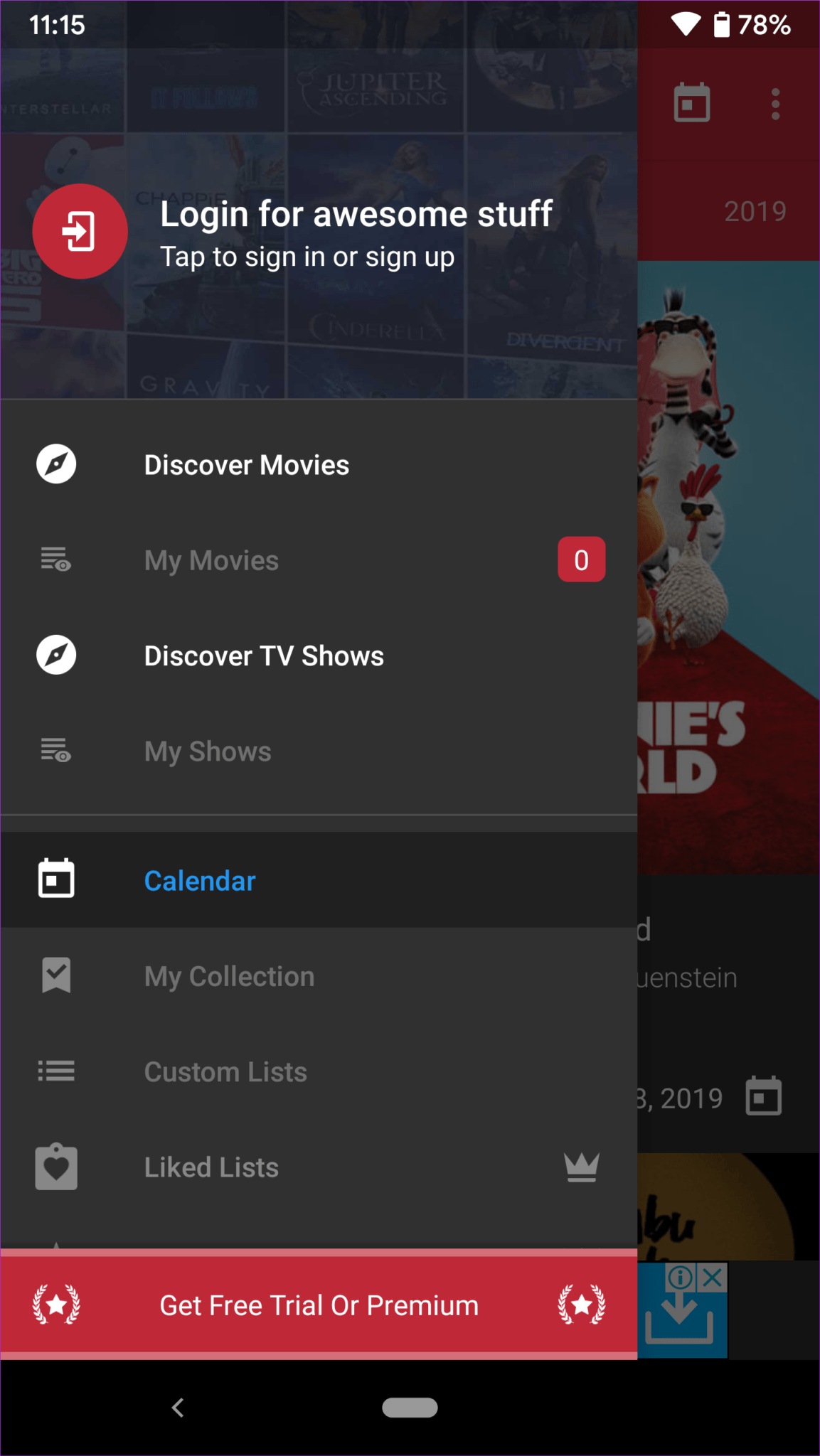Tap the calendar icon in the toolbar
Screen dimensions: 820x1456
(x=691, y=104)
